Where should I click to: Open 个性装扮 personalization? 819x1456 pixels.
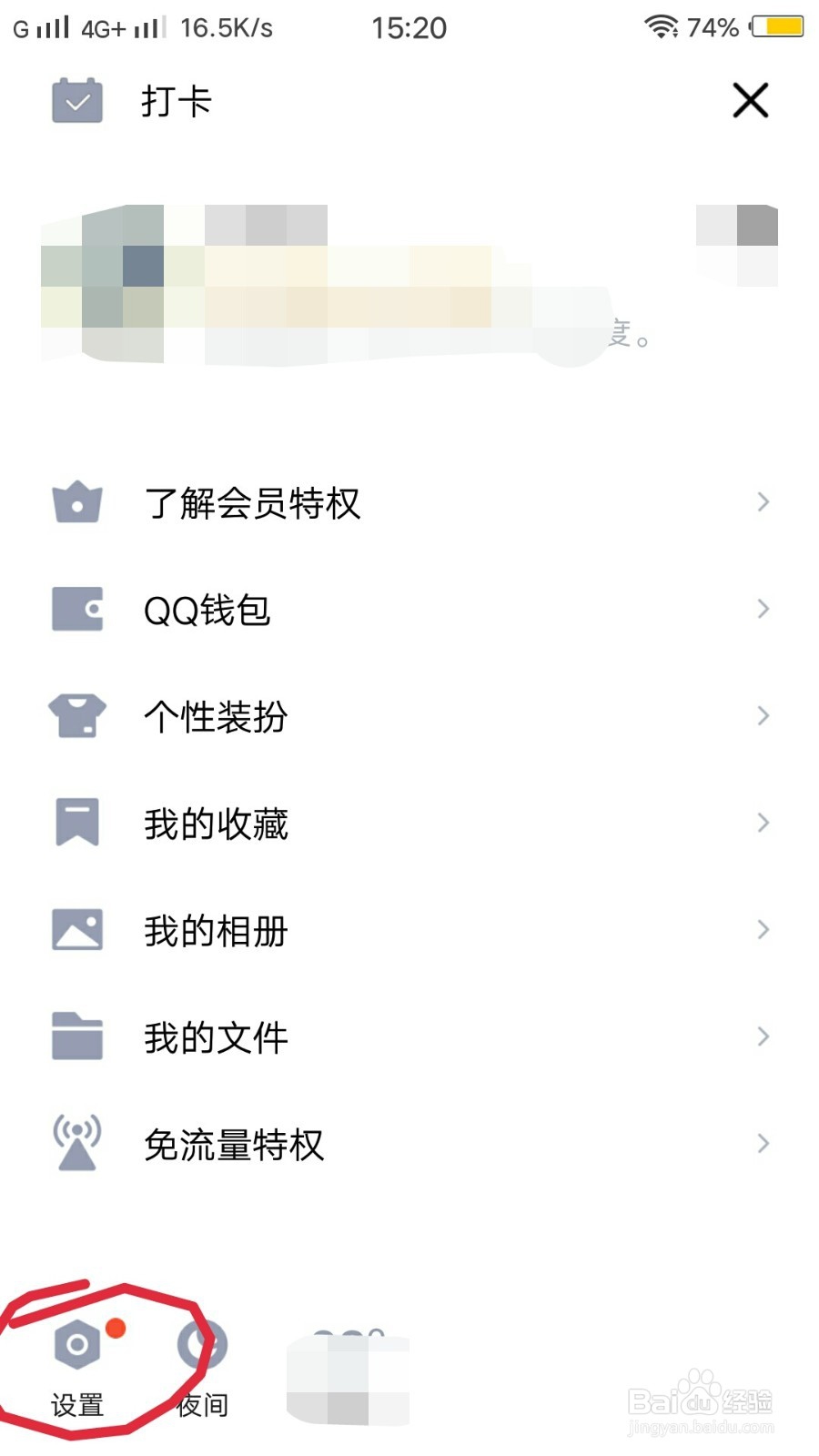409,716
